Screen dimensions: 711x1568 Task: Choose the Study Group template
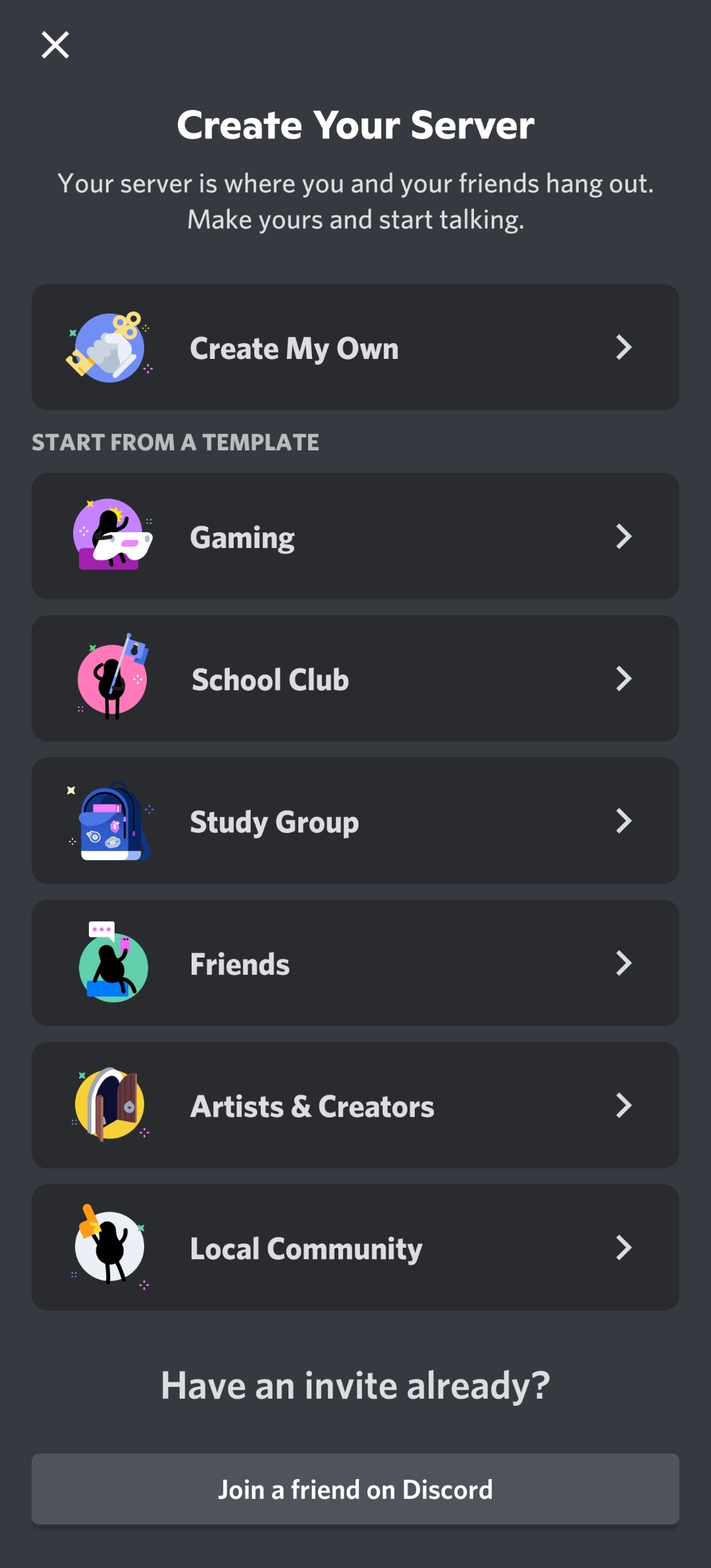click(355, 821)
